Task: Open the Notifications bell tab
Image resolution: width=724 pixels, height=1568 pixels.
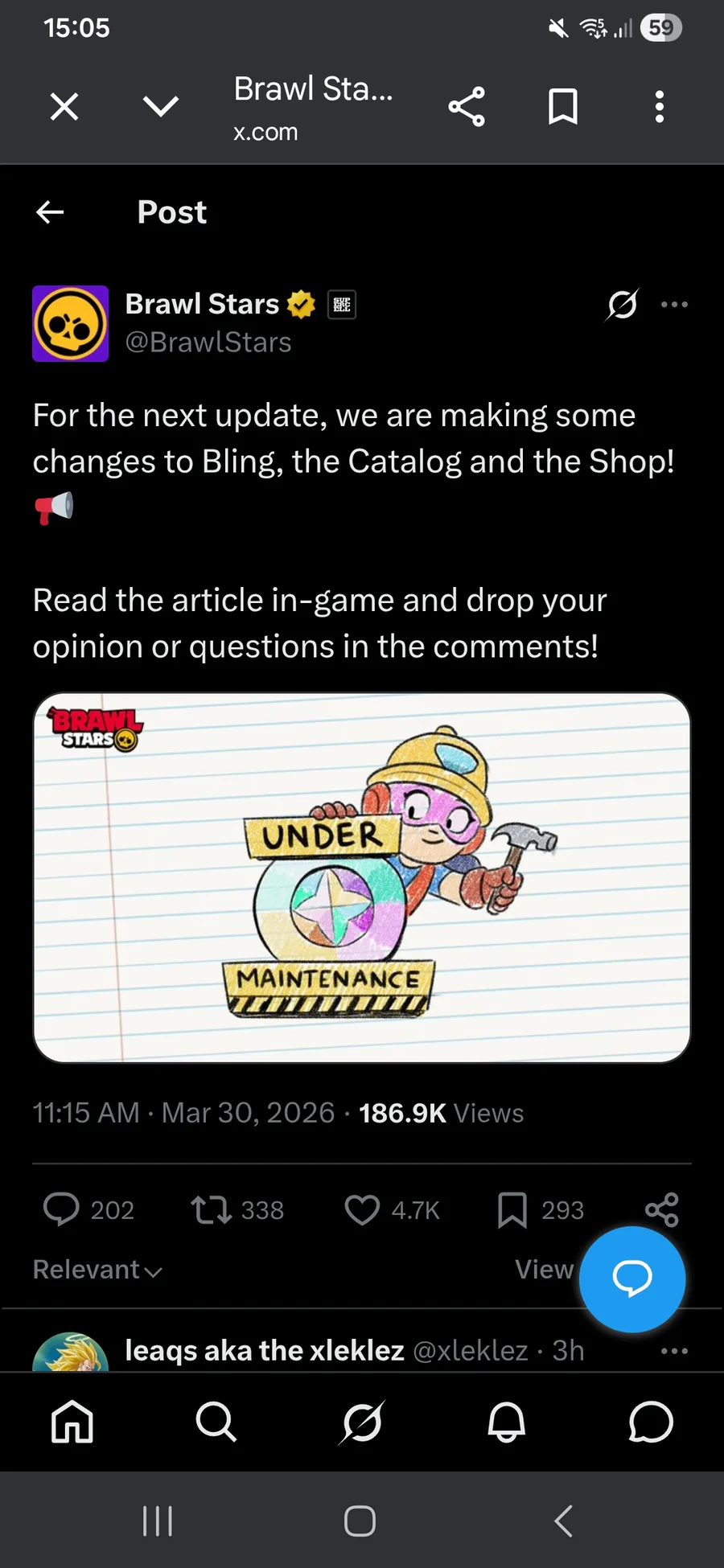Action: [x=507, y=1422]
